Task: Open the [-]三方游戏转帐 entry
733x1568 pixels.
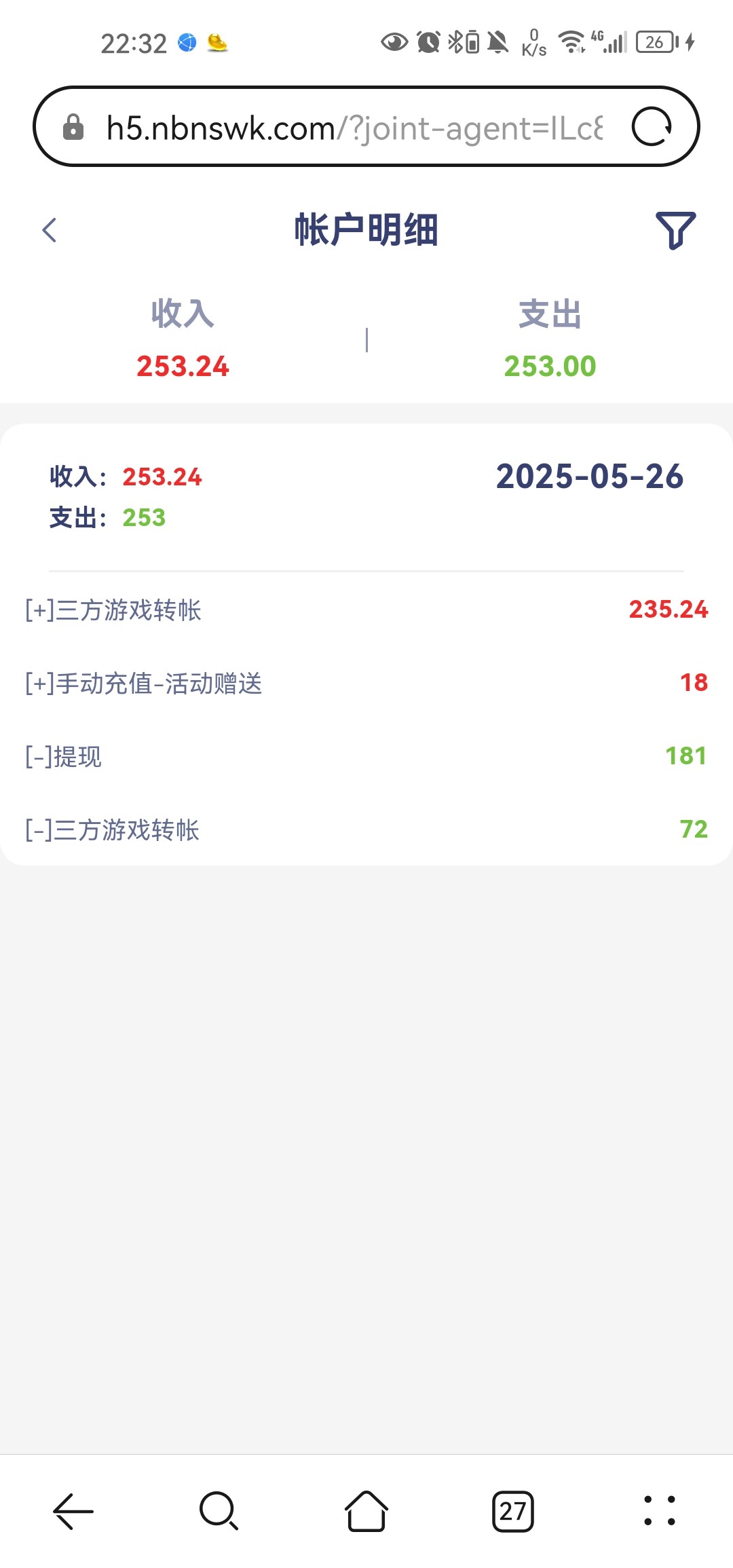Action: click(x=366, y=829)
